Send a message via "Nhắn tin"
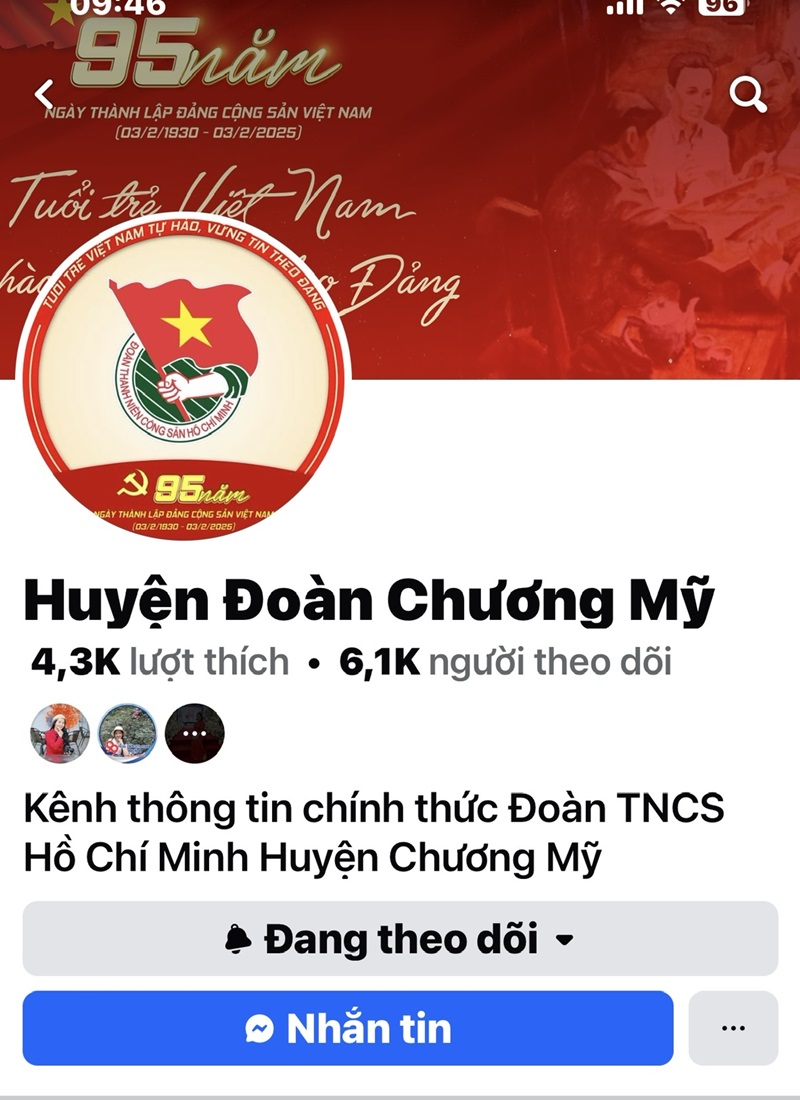This screenshot has height=1100, width=800. [x=348, y=1028]
